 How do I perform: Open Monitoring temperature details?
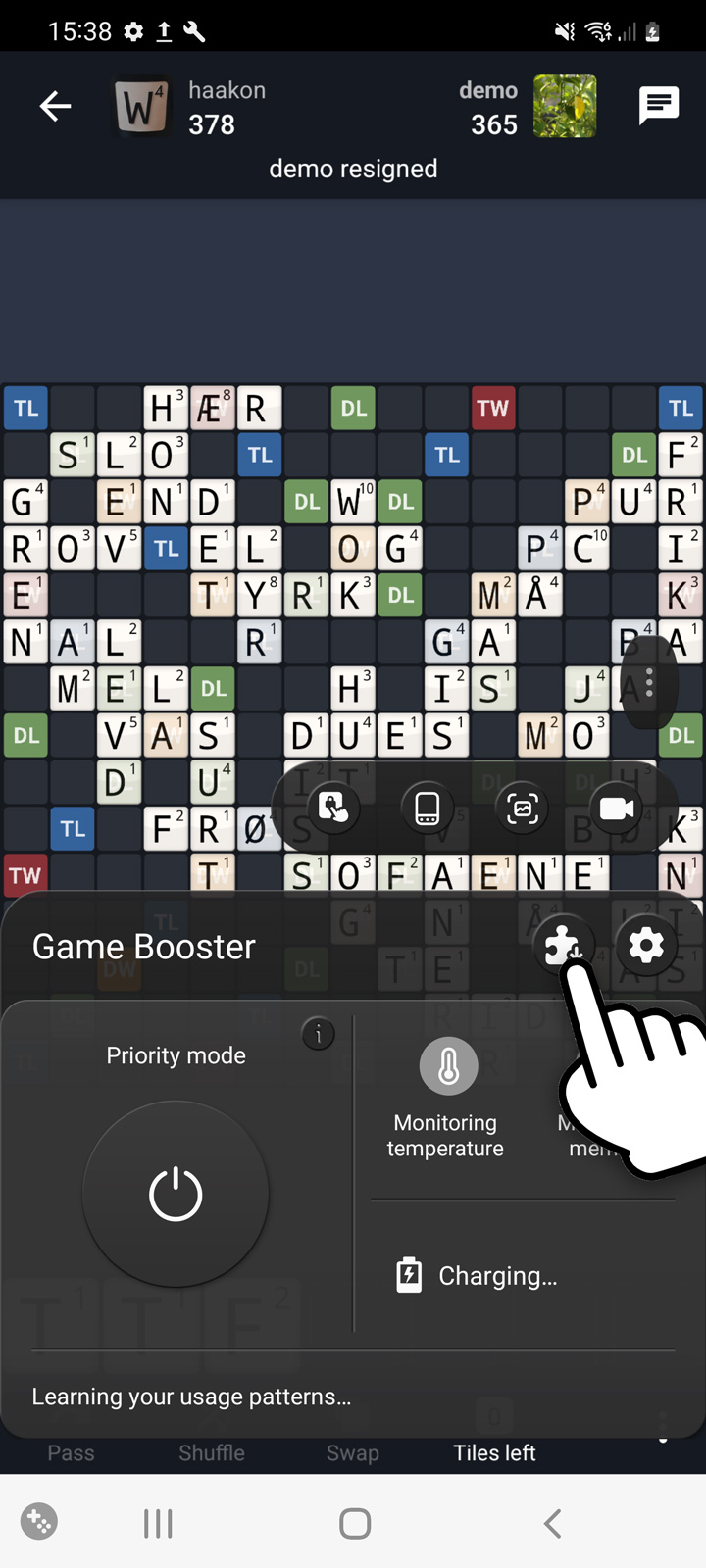(448, 1098)
